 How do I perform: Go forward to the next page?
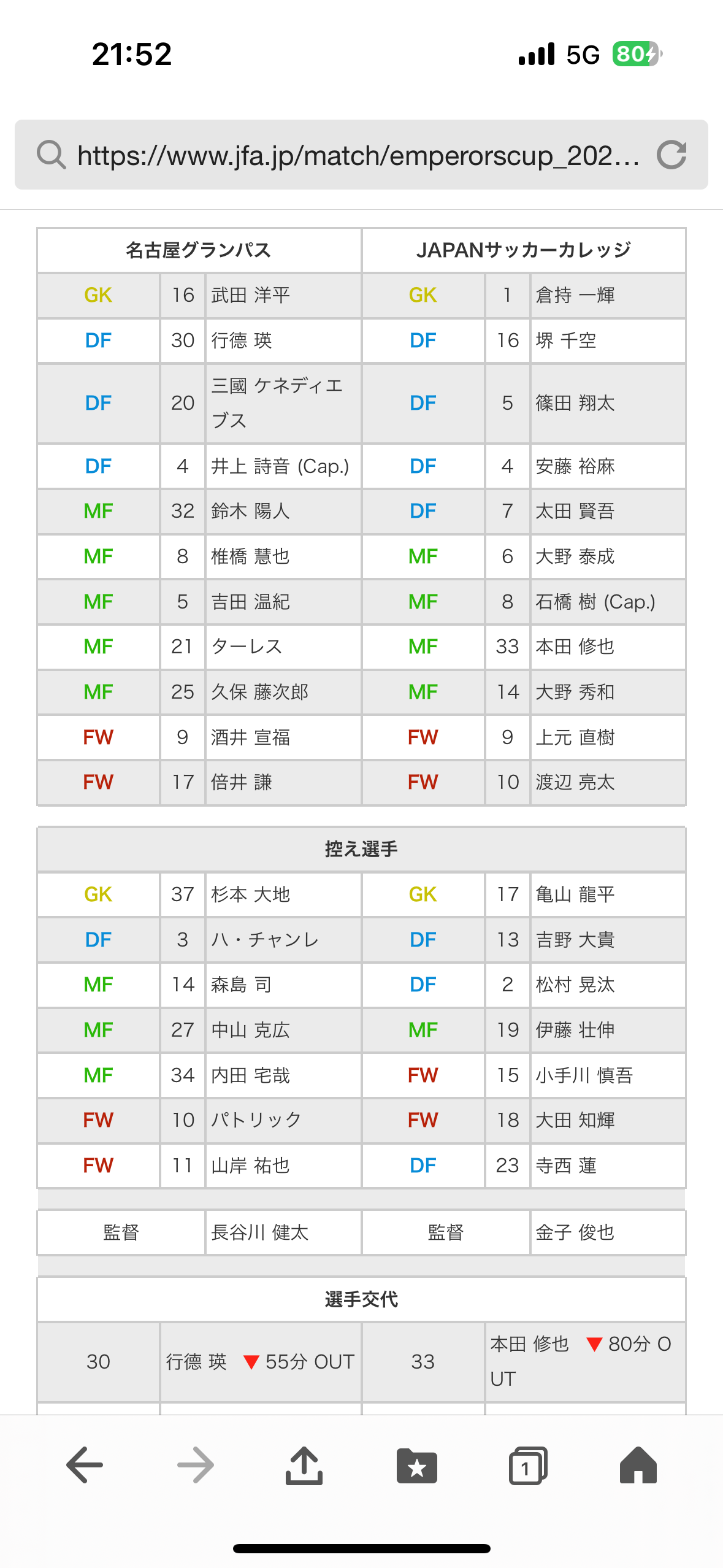196,1465
